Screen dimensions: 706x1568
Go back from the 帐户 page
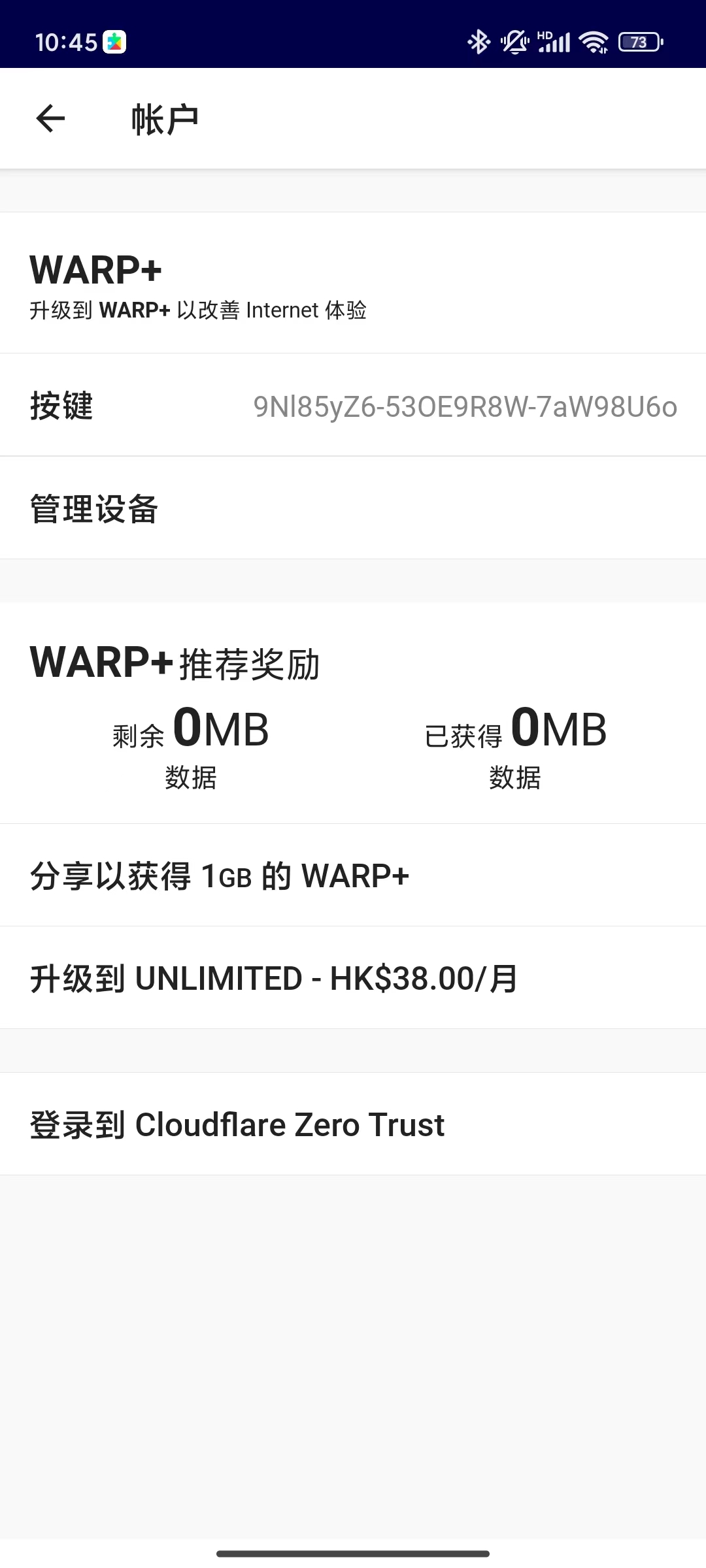[50, 118]
